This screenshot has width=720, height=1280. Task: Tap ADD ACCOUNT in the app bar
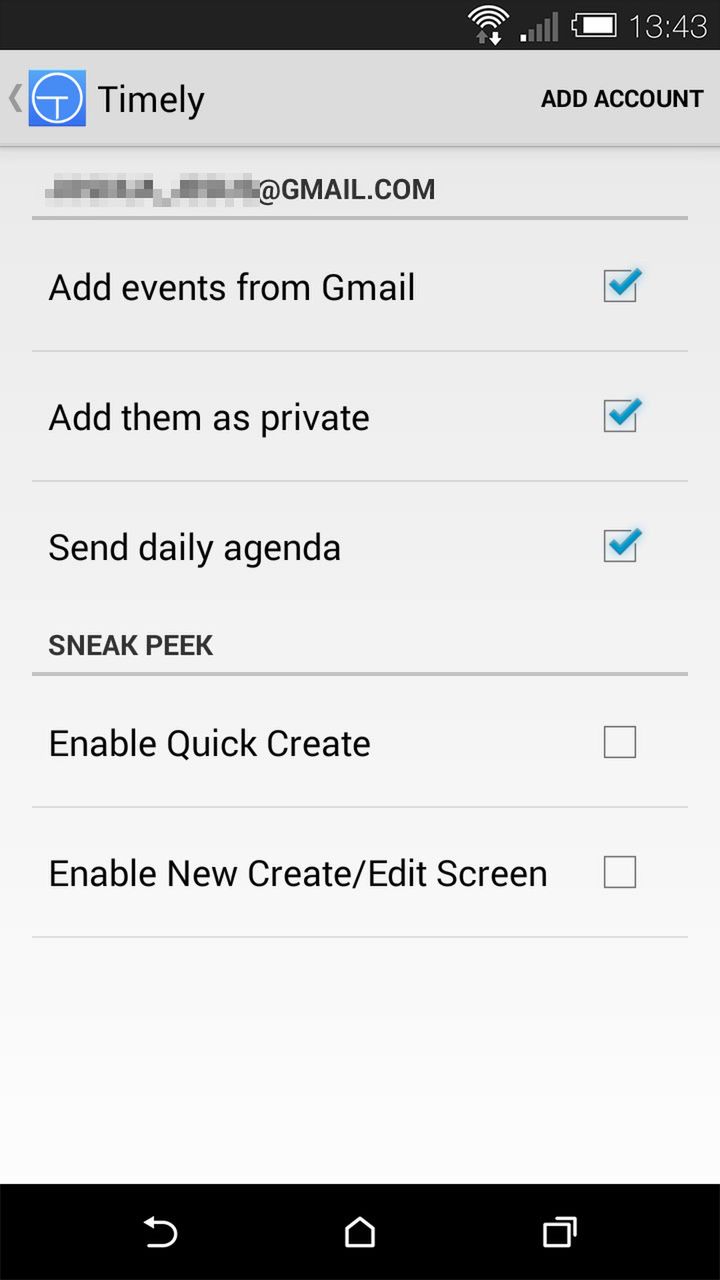click(622, 99)
